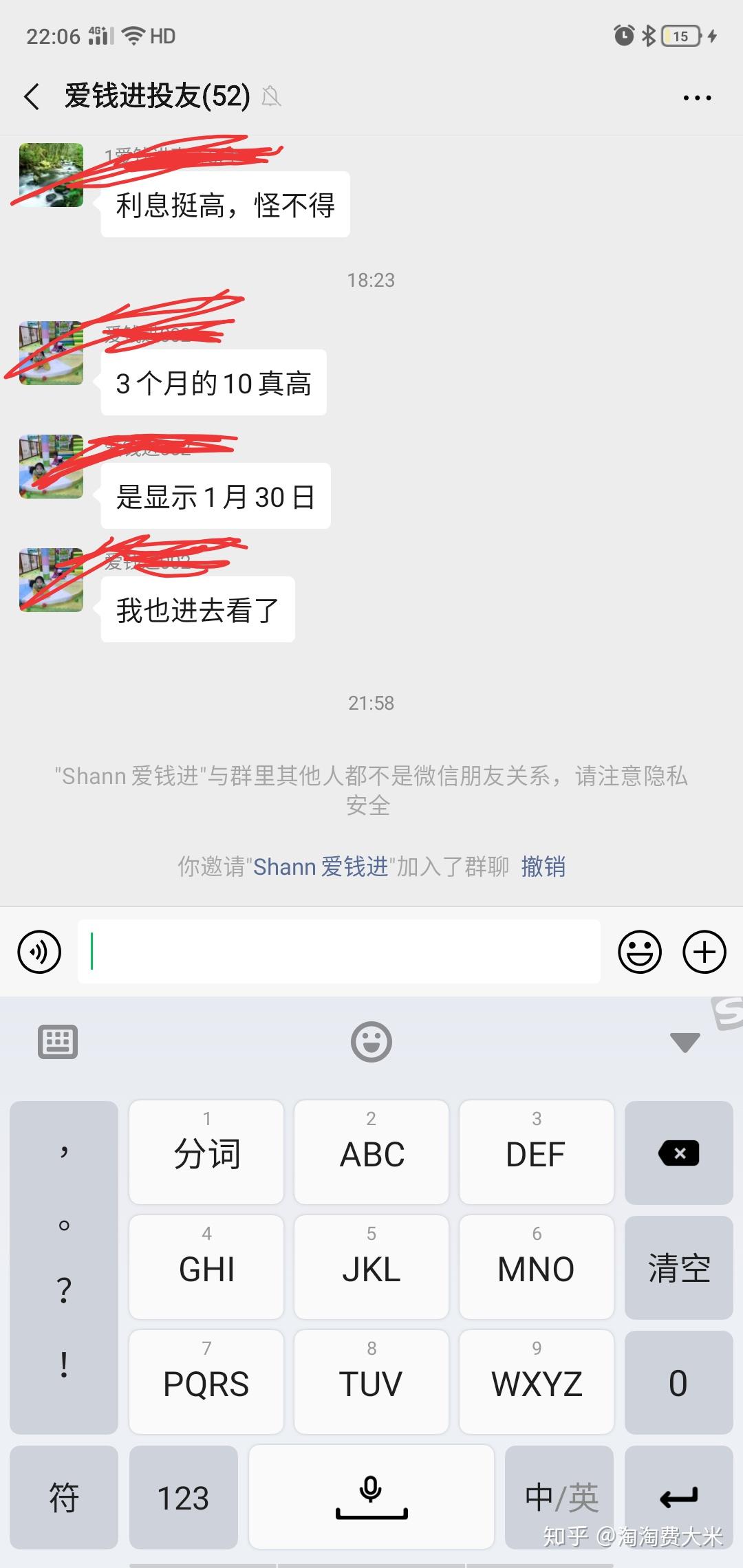
Task: Hit the backspace key
Action: (x=678, y=1153)
